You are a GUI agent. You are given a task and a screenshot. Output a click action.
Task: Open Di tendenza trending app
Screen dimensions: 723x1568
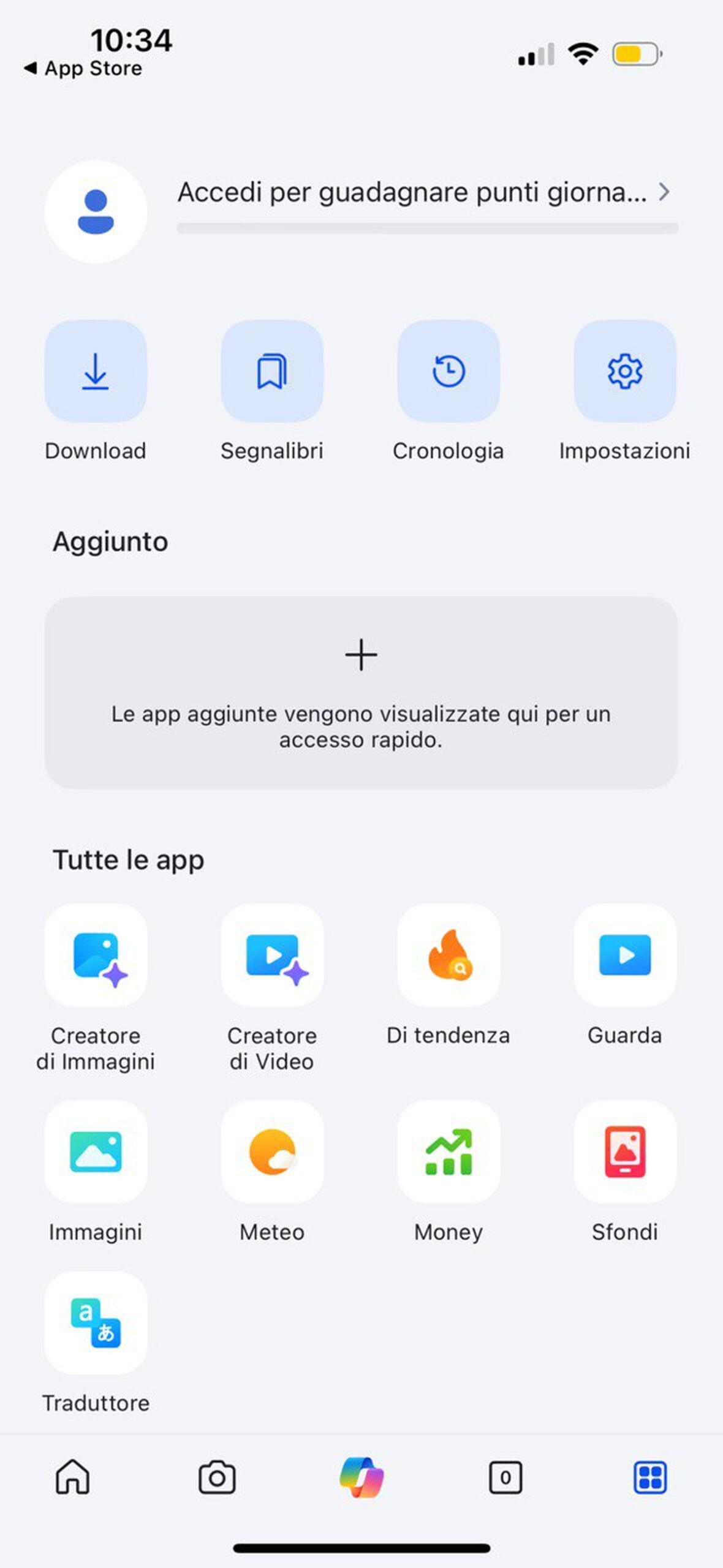click(x=449, y=956)
